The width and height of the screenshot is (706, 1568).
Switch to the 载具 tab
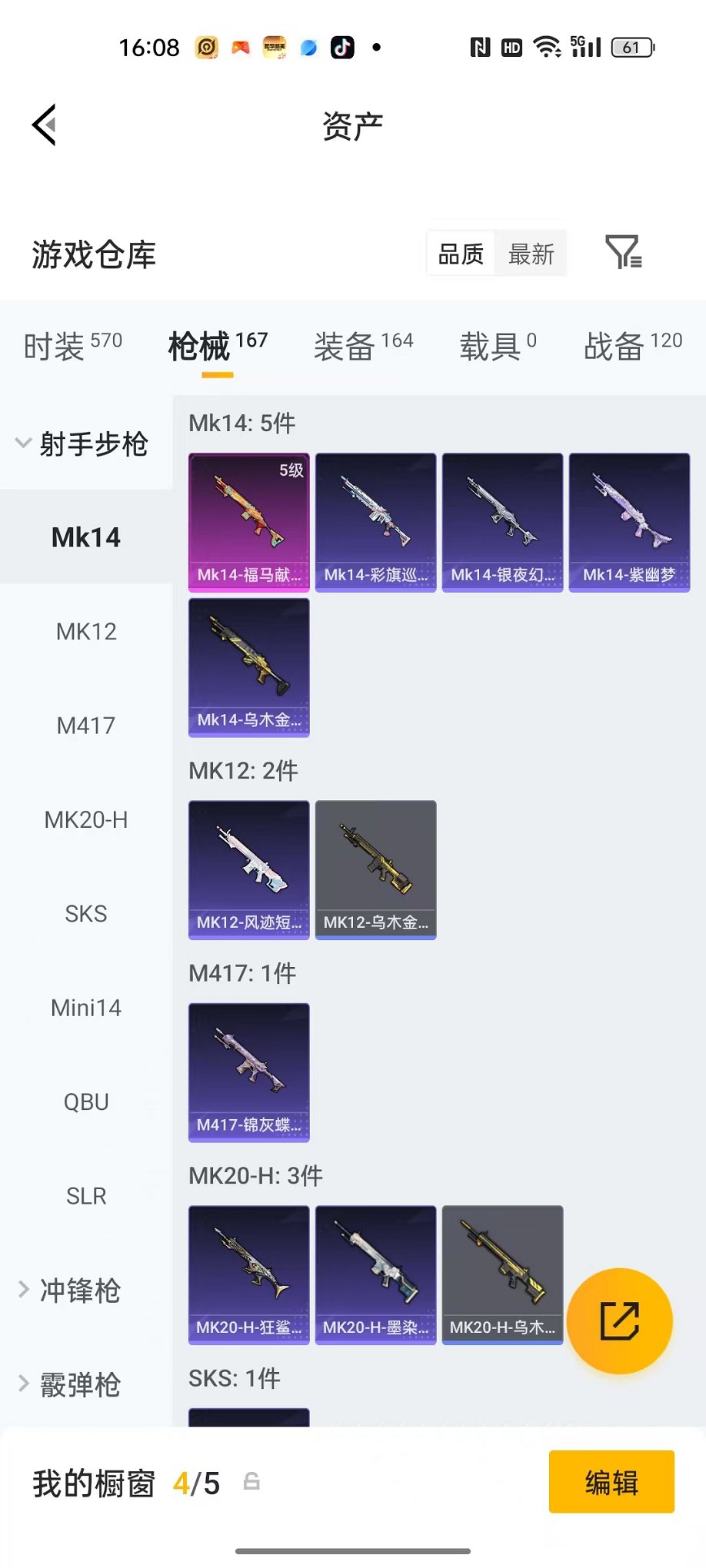(x=498, y=346)
